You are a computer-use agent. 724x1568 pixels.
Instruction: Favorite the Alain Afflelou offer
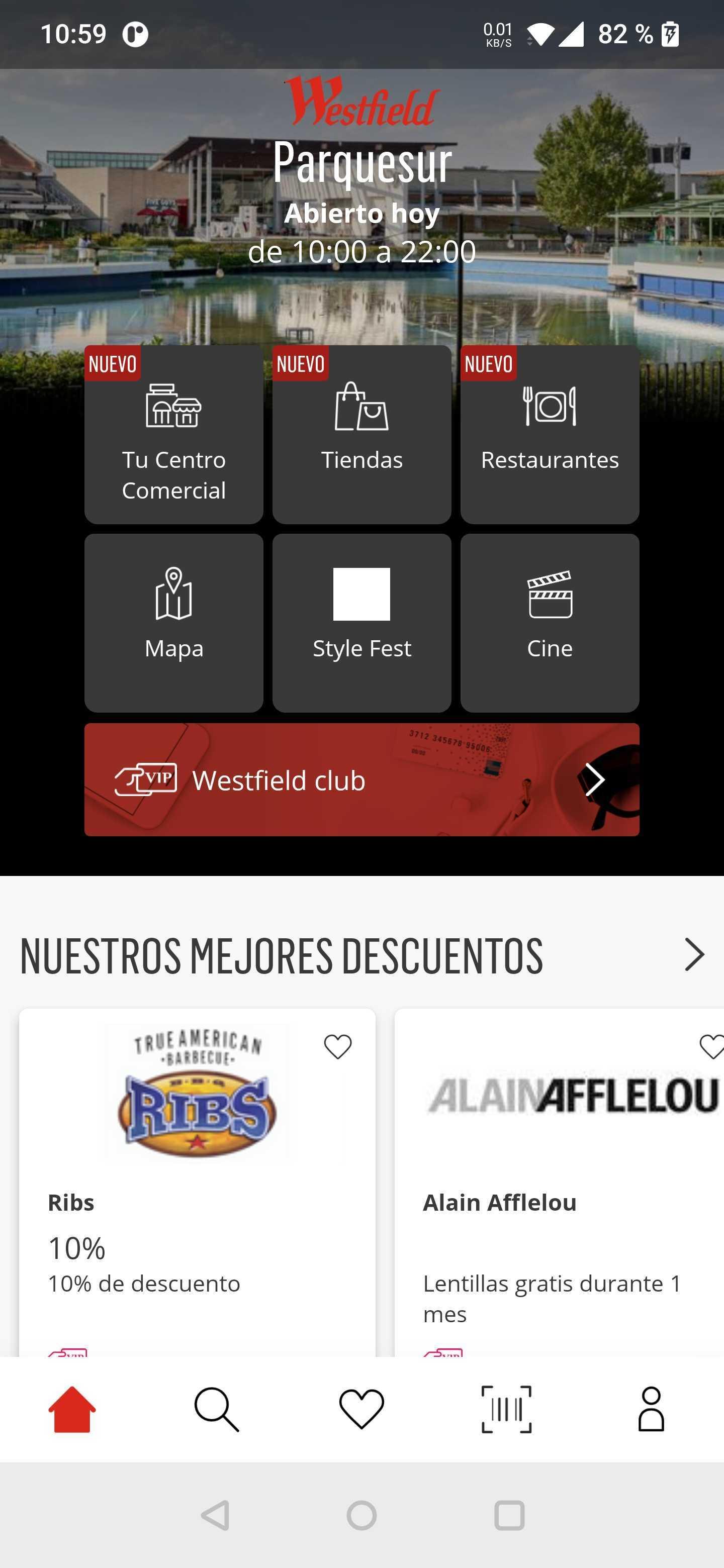pos(711,1047)
